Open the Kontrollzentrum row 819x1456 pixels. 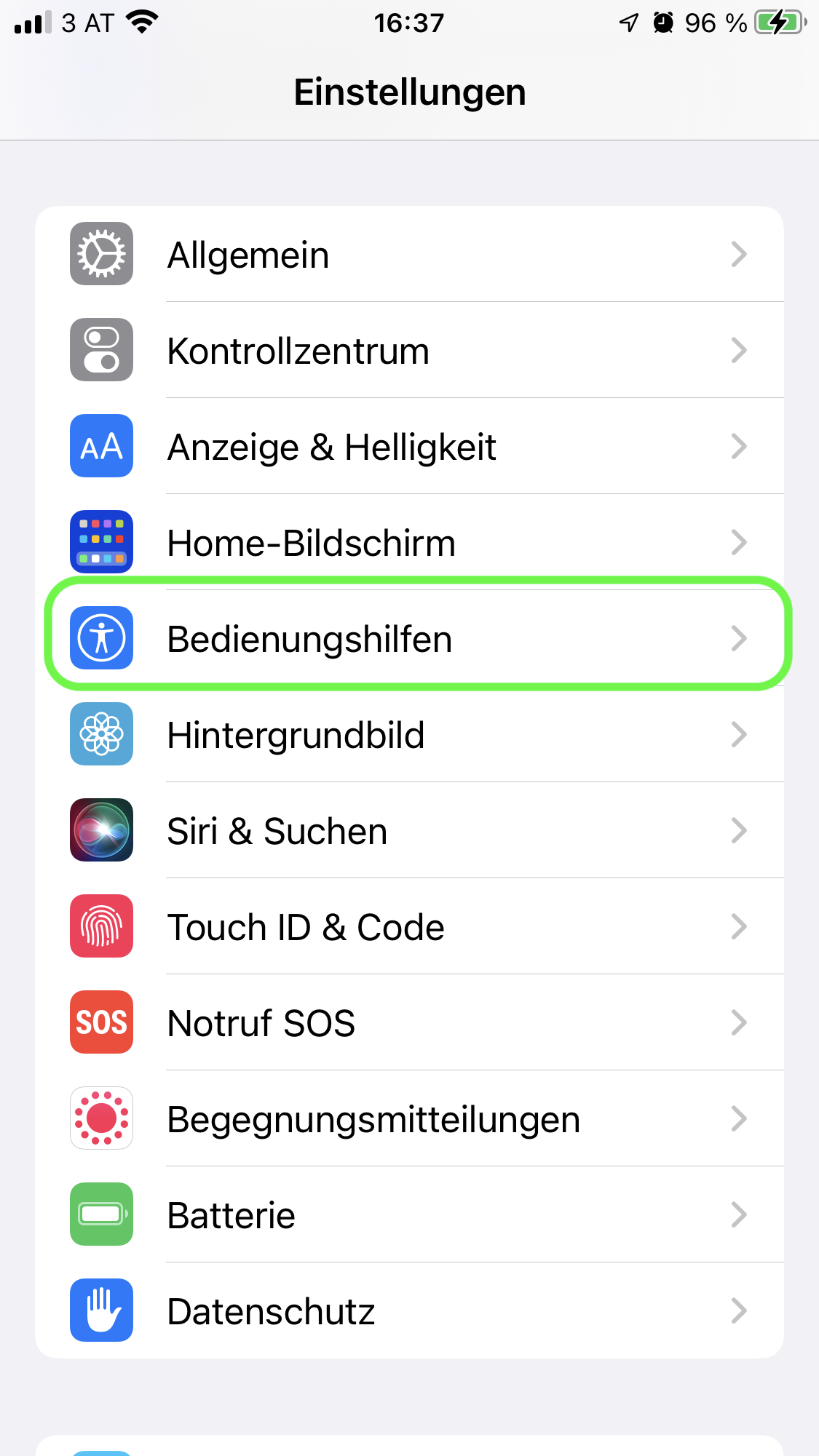coord(409,351)
